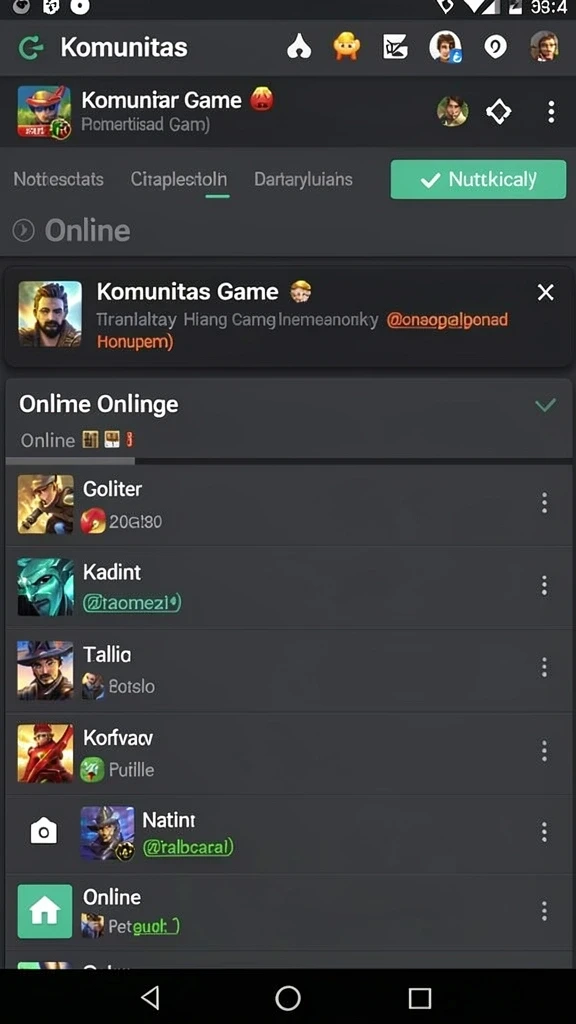The width and height of the screenshot is (576, 1024).
Task: Open more options for Goliter
Action: tap(544, 503)
